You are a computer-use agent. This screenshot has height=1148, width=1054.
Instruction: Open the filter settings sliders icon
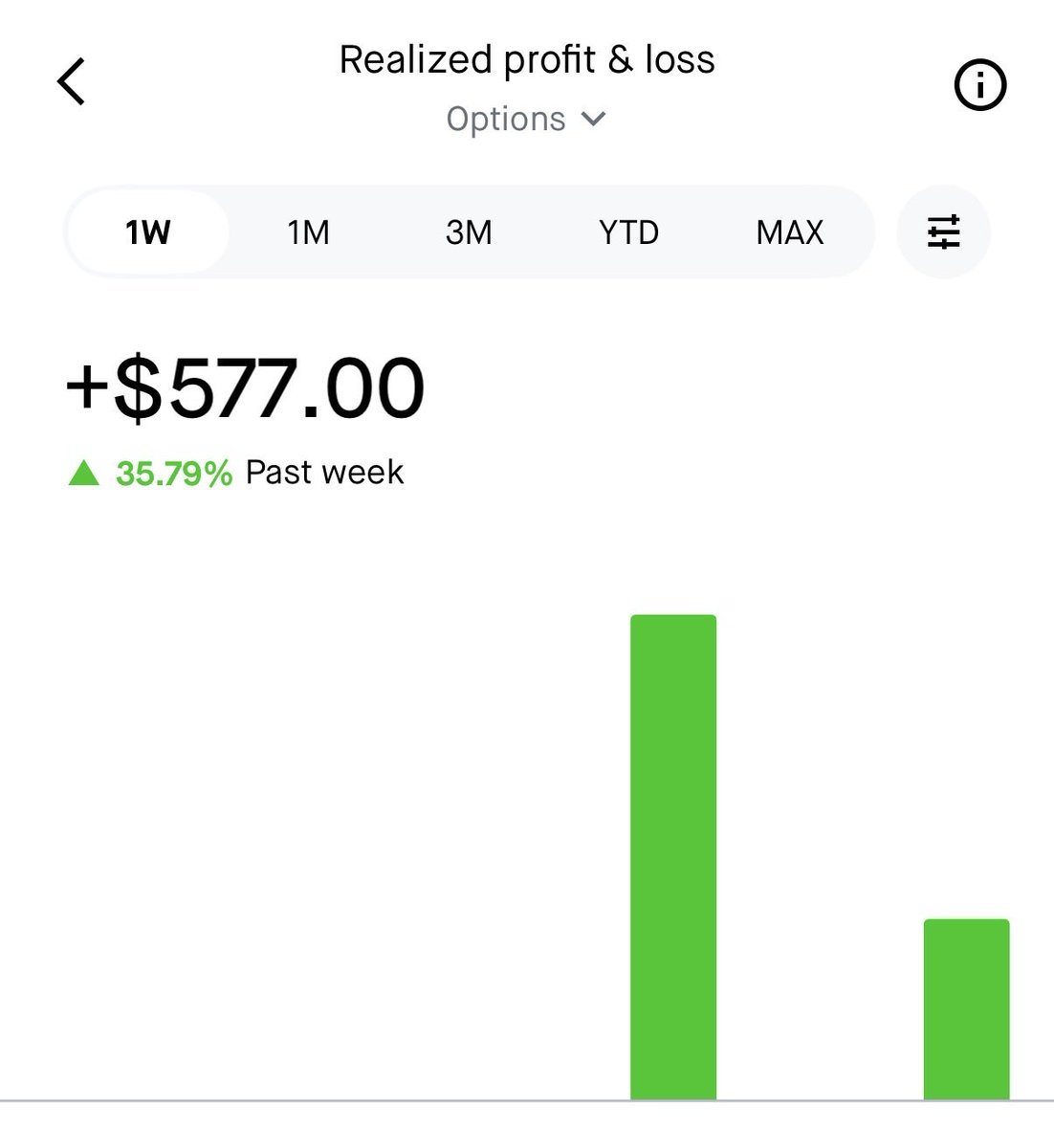943,232
